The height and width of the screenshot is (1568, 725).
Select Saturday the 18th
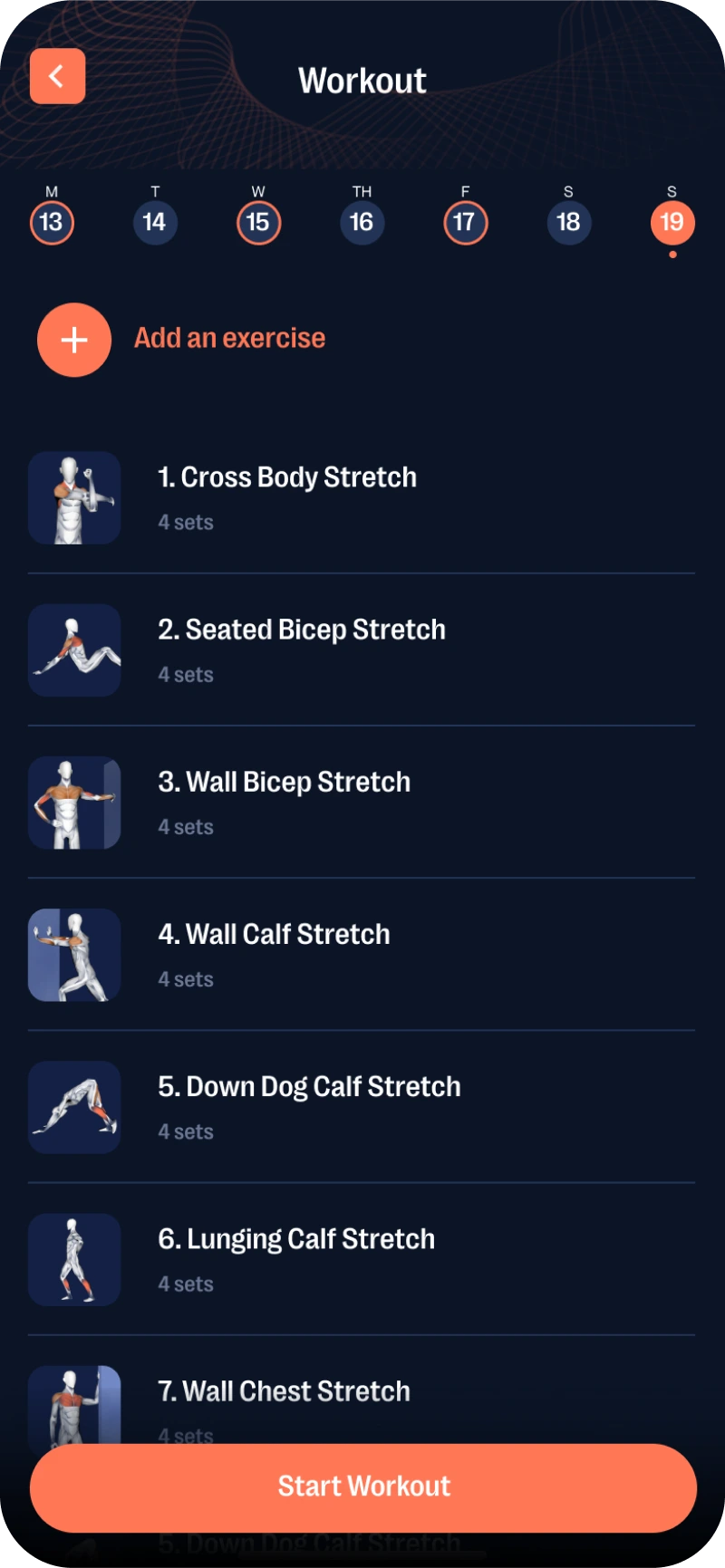click(568, 223)
